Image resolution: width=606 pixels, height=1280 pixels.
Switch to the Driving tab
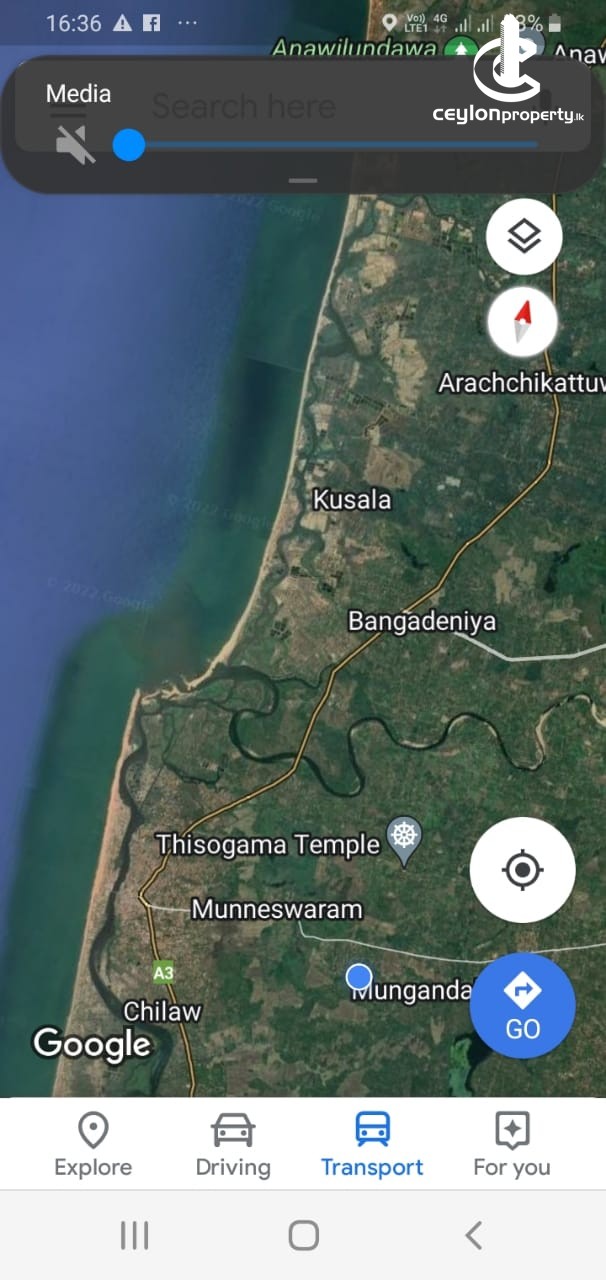(233, 1146)
